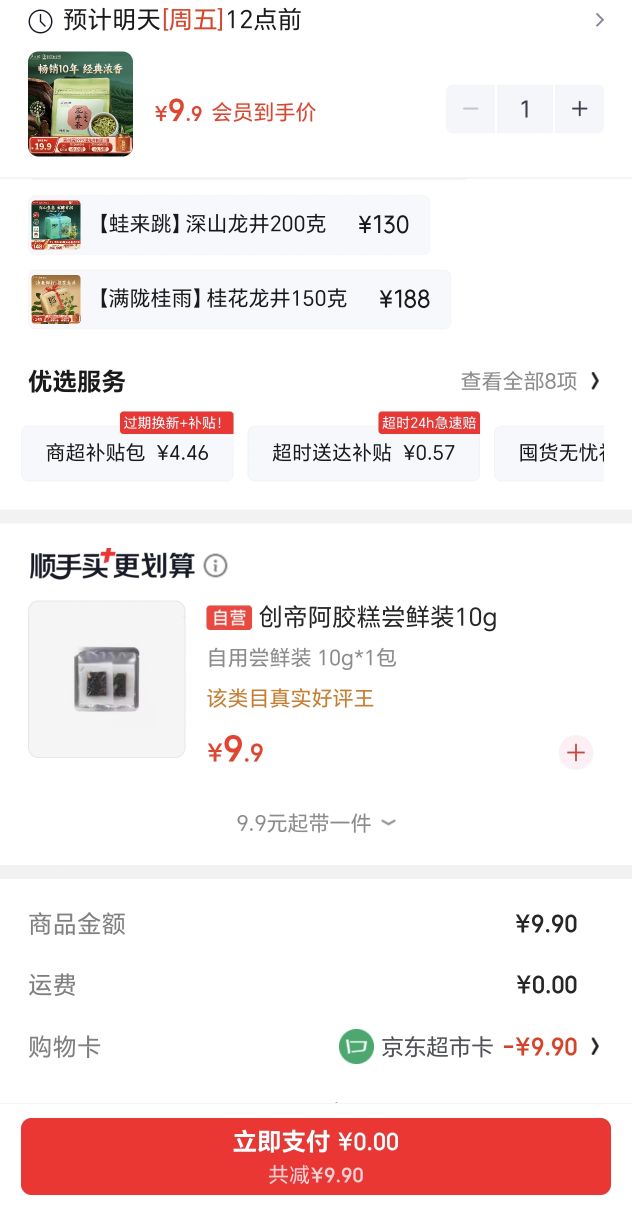The image size is (632, 1216).
Task: Open the 创帝阿胶糕 product image
Action: tap(107, 679)
